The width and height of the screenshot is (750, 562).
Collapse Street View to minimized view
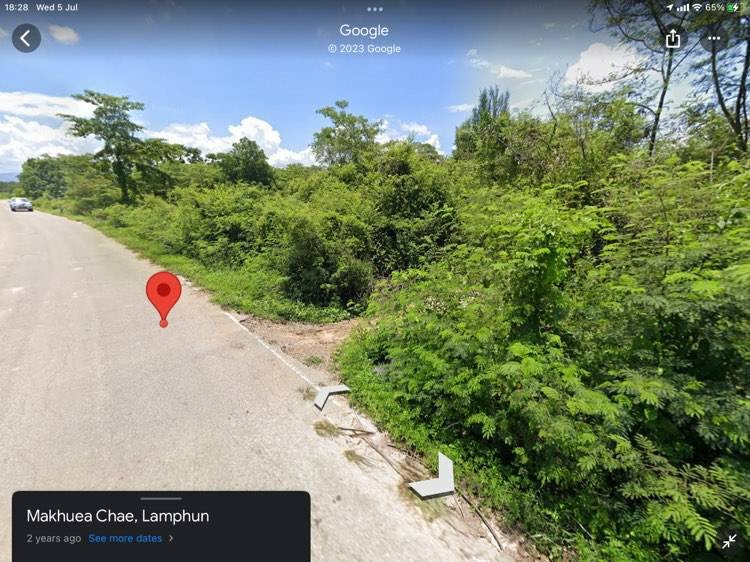tap(729, 541)
